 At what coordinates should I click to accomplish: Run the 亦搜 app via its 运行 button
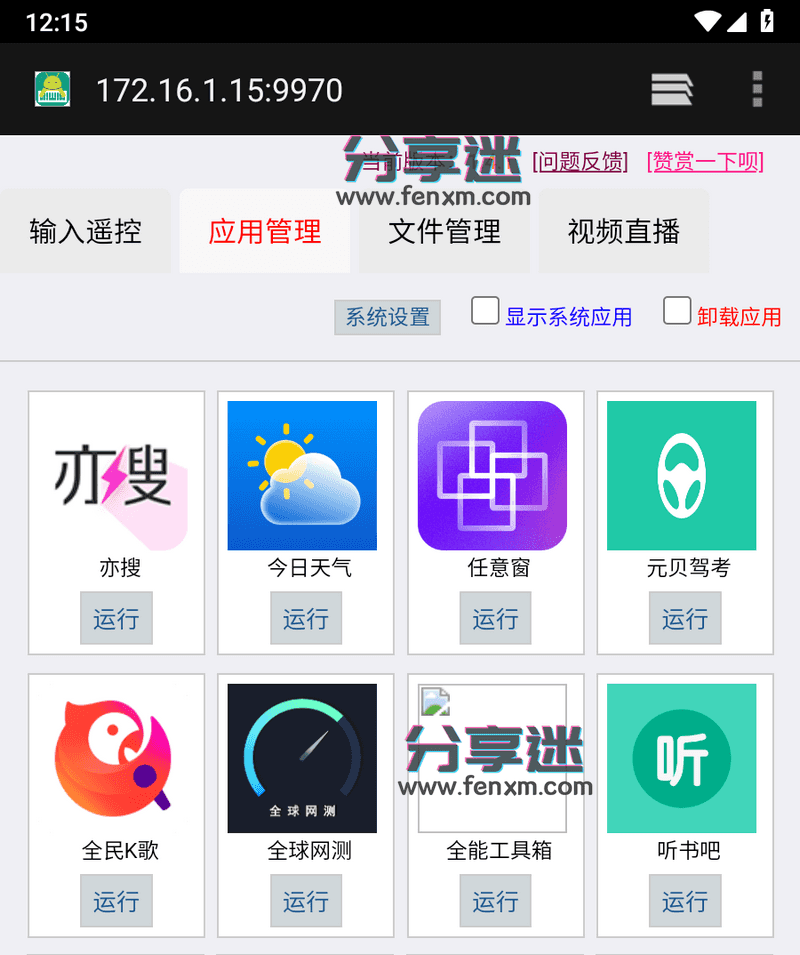coord(116,618)
